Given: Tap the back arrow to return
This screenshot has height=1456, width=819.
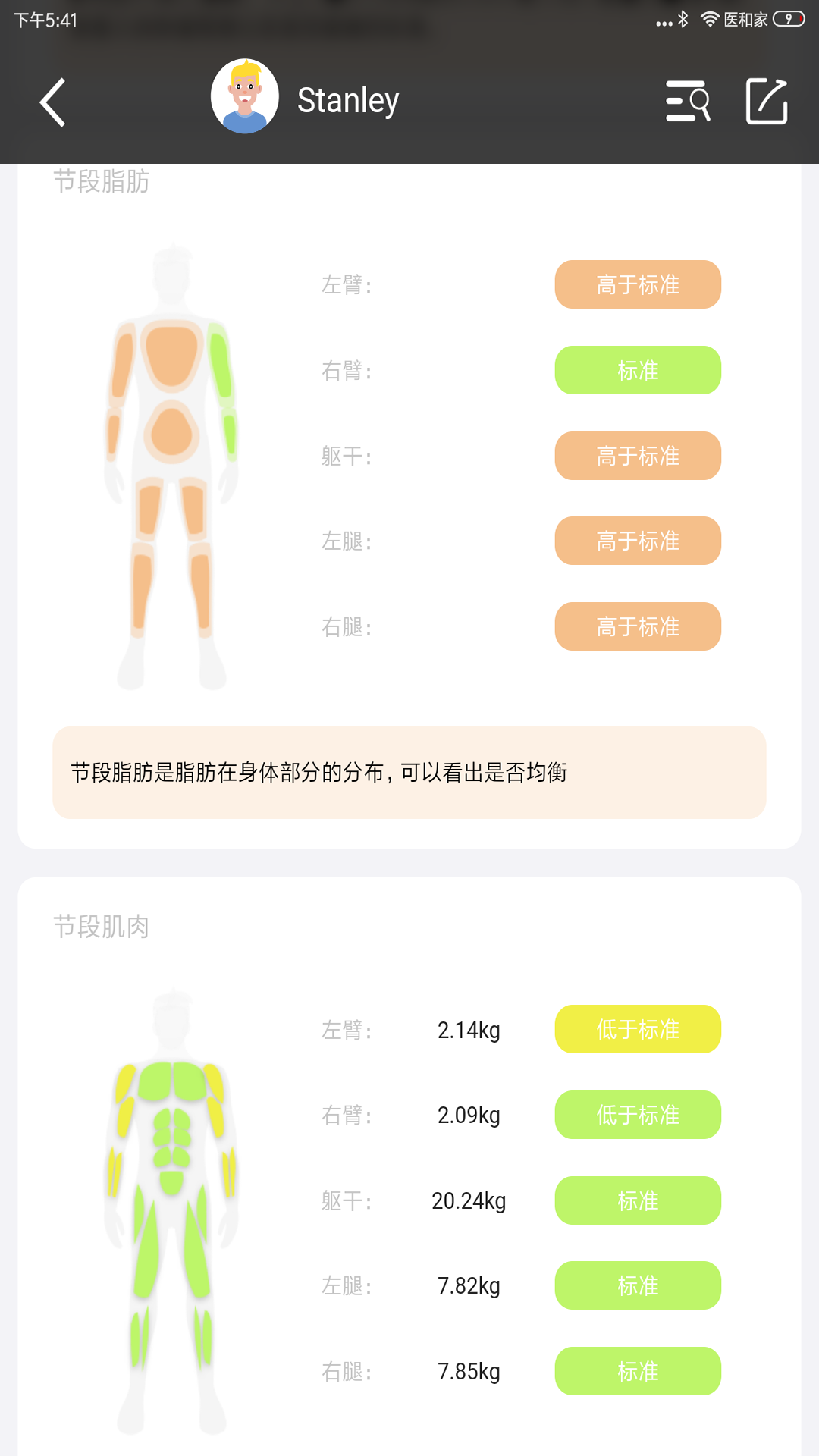Looking at the screenshot, I should [x=52, y=102].
